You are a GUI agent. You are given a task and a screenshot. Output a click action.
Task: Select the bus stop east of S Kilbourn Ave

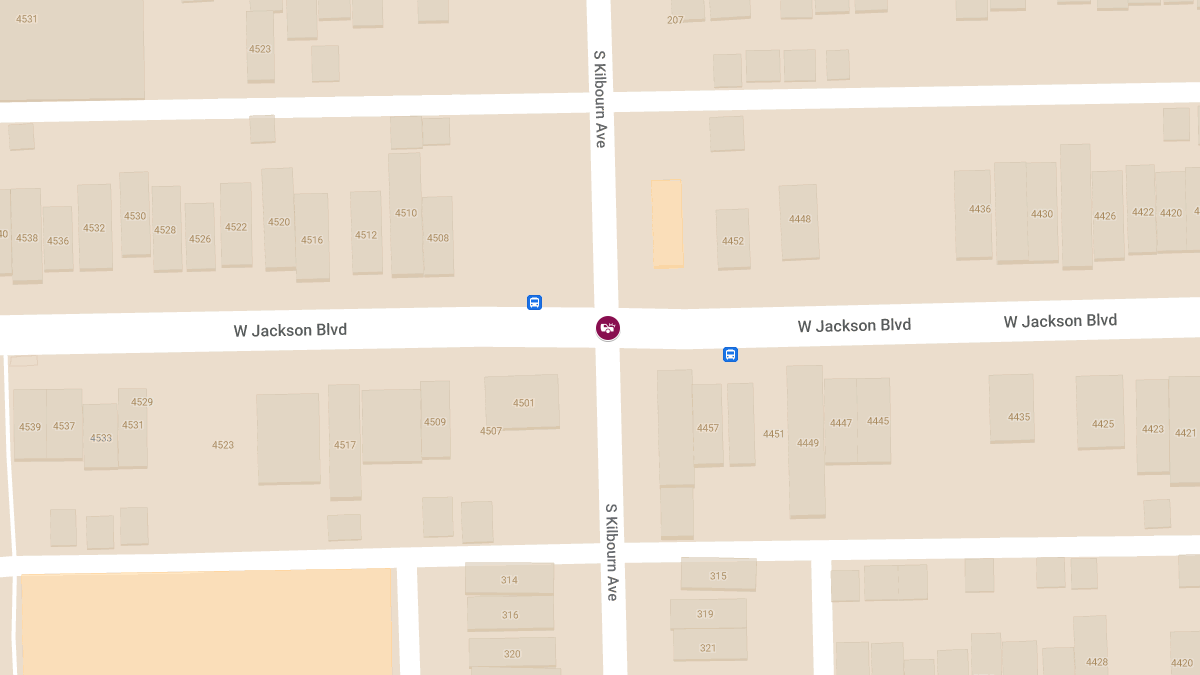click(x=731, y=354)
